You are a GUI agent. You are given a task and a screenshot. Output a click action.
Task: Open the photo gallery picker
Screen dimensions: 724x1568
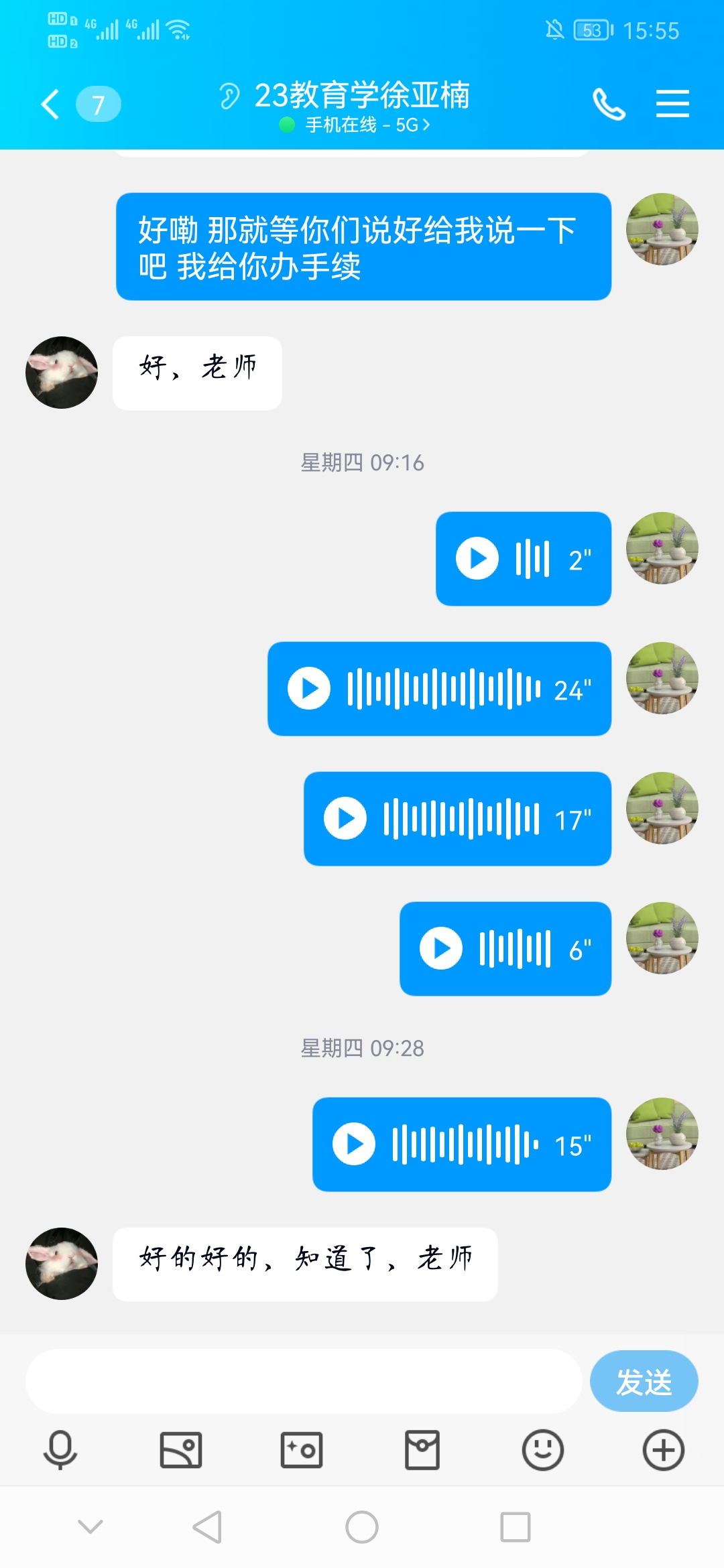click(181, 1450)
